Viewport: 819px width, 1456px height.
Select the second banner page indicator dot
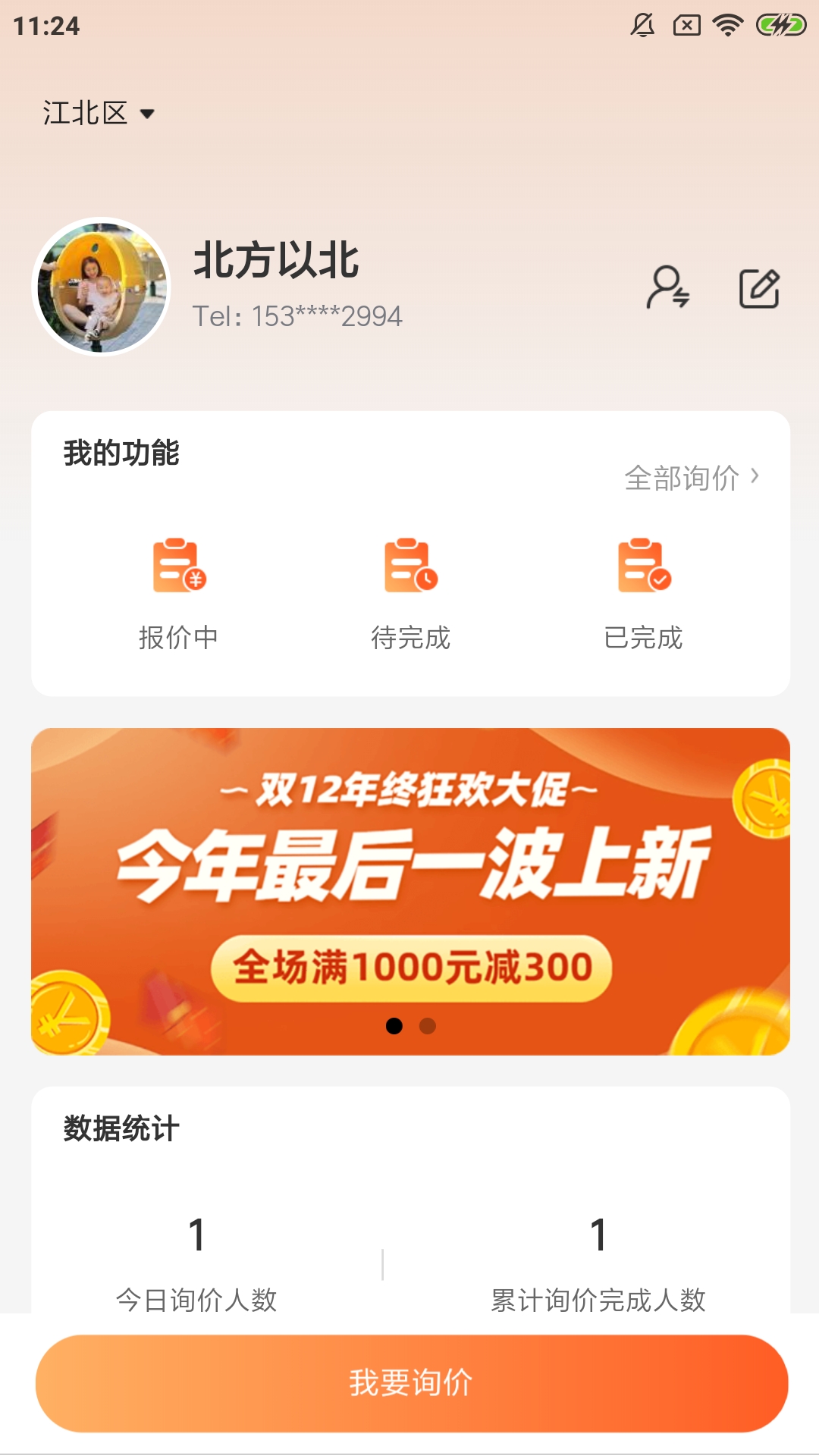click(428, 1026)
